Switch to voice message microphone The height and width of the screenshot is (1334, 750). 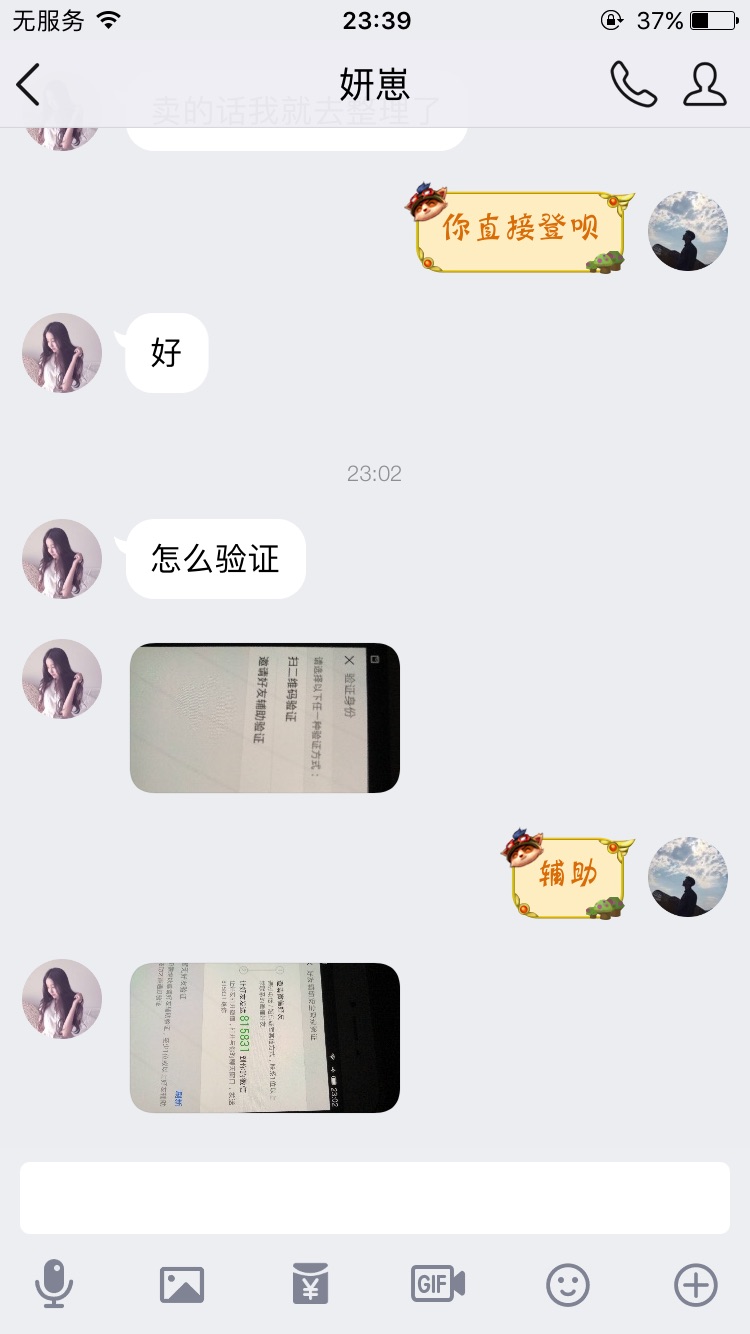54,1284
